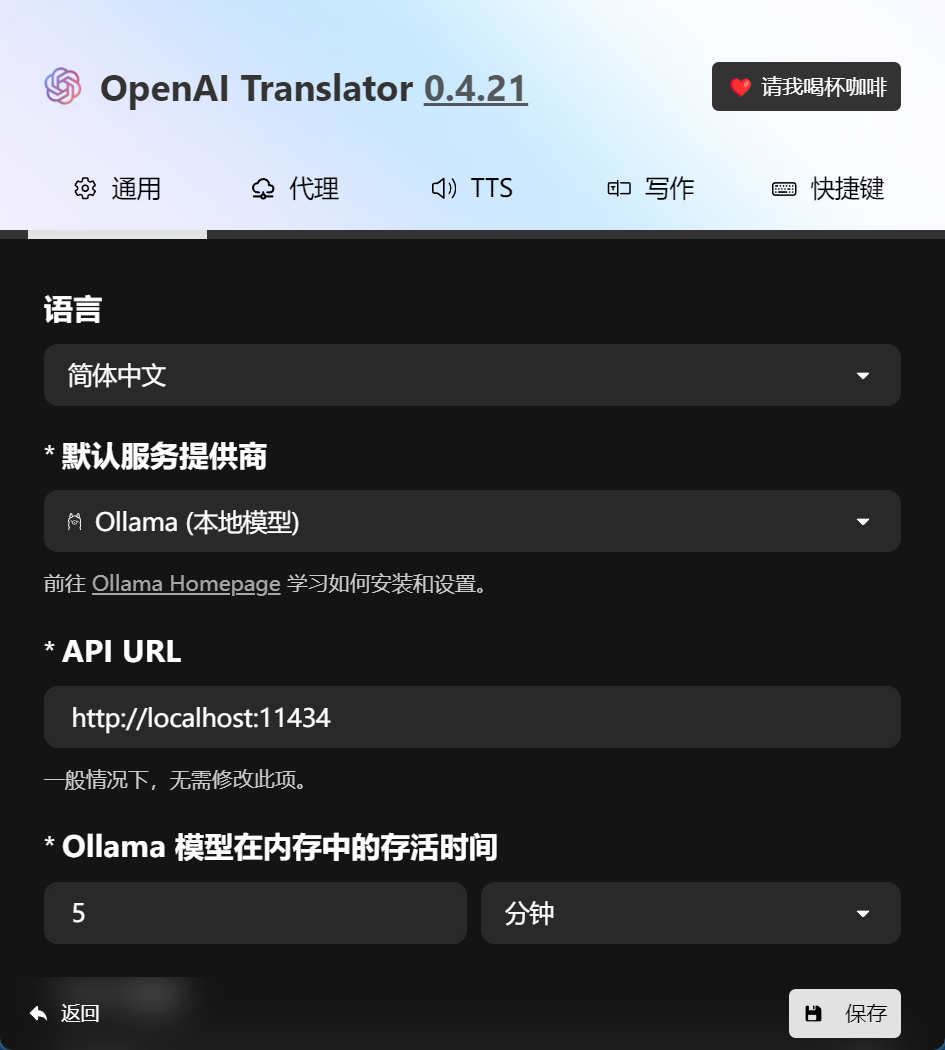Open the 简体中文 language dropdown
945x1050 pixels.
[471, 375]
